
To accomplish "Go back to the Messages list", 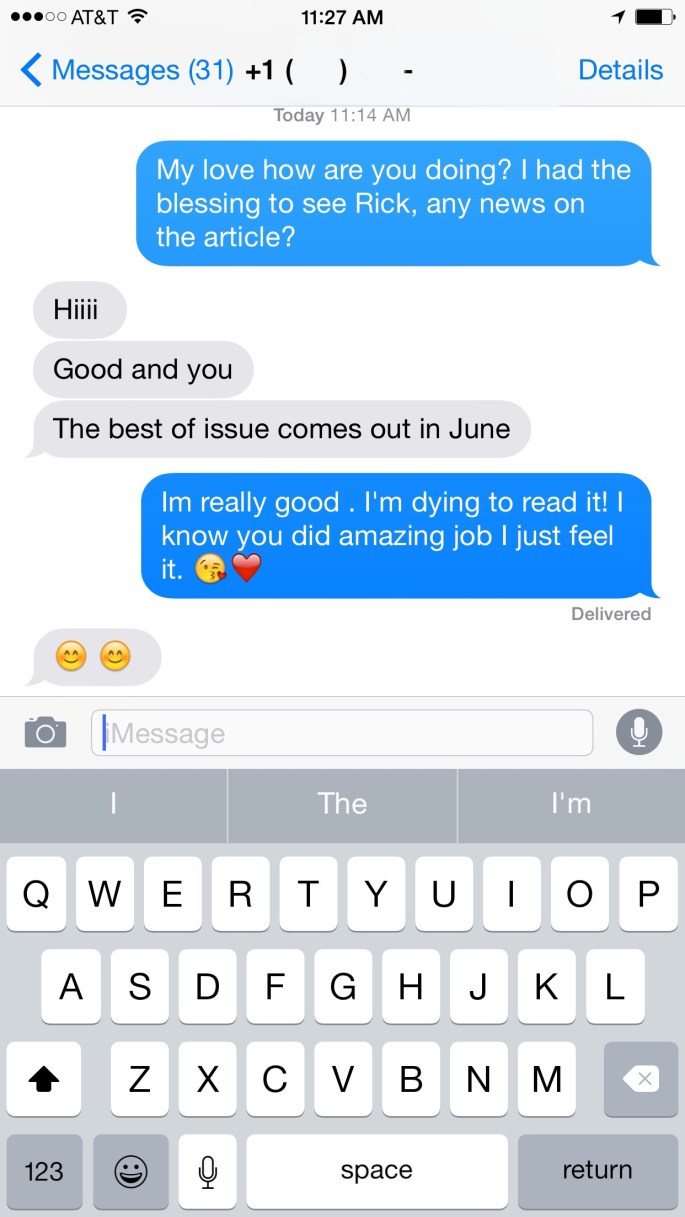I will 125,70.
